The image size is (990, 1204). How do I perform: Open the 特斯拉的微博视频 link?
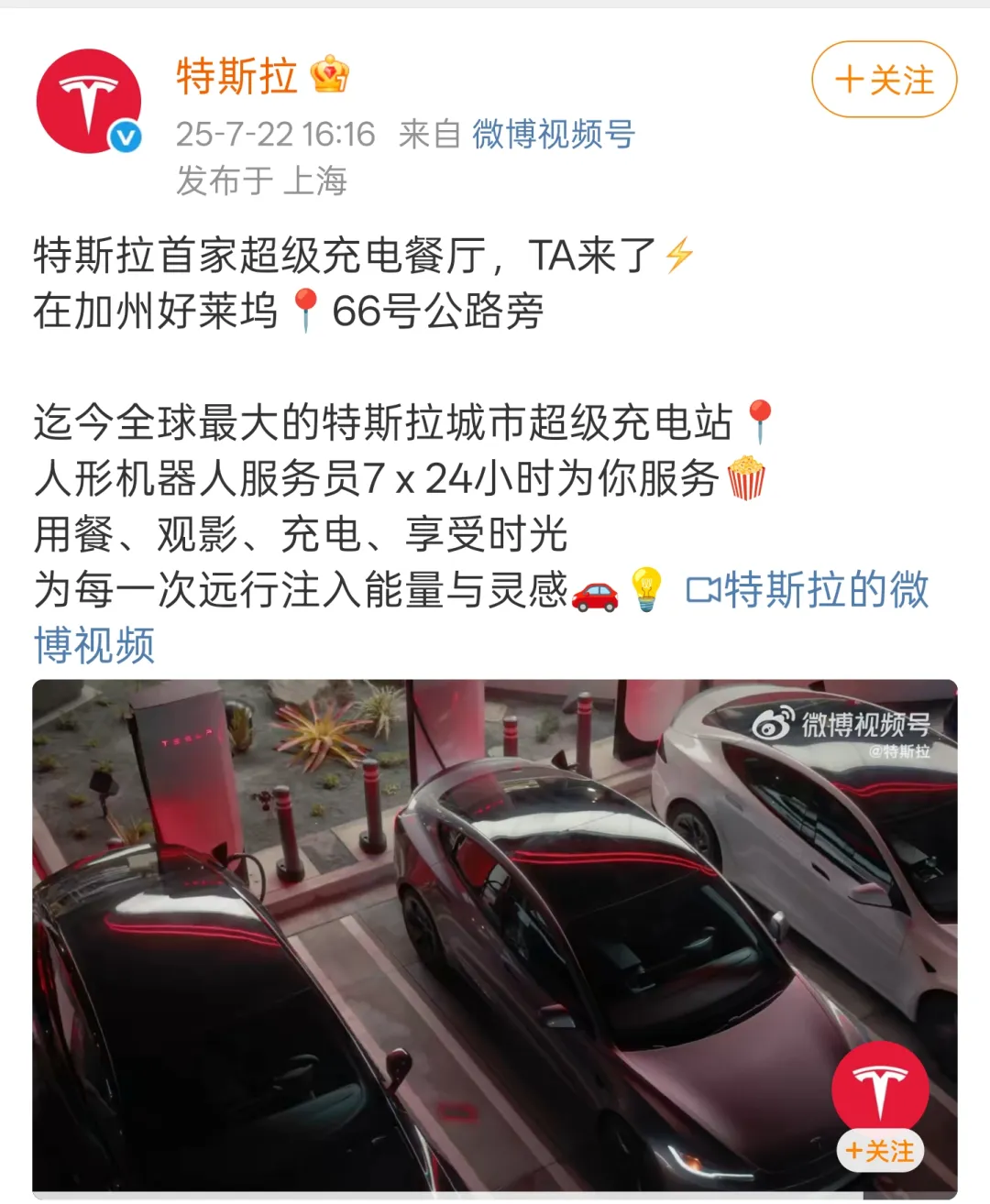point(807,590)
